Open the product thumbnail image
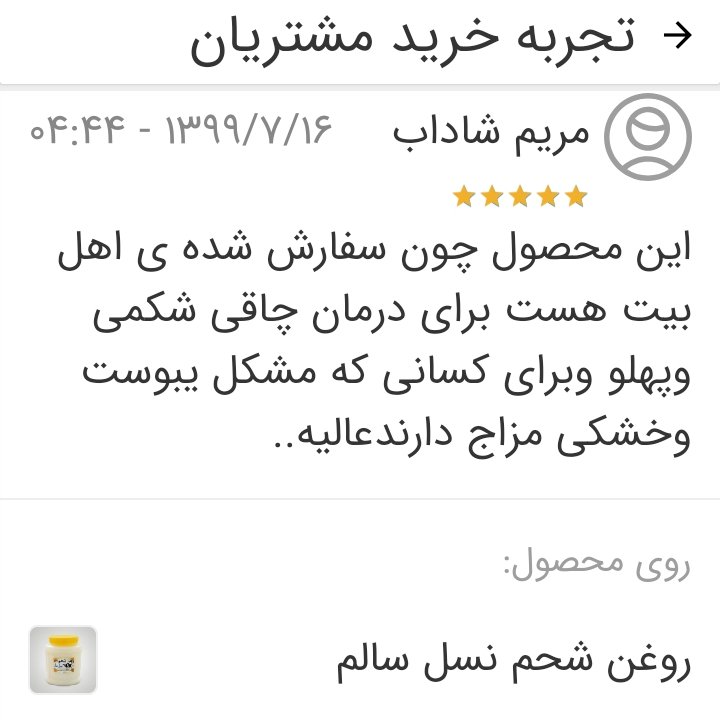This screenshot has height=720, width=720. pyautogui.click(x=63, y=659)
